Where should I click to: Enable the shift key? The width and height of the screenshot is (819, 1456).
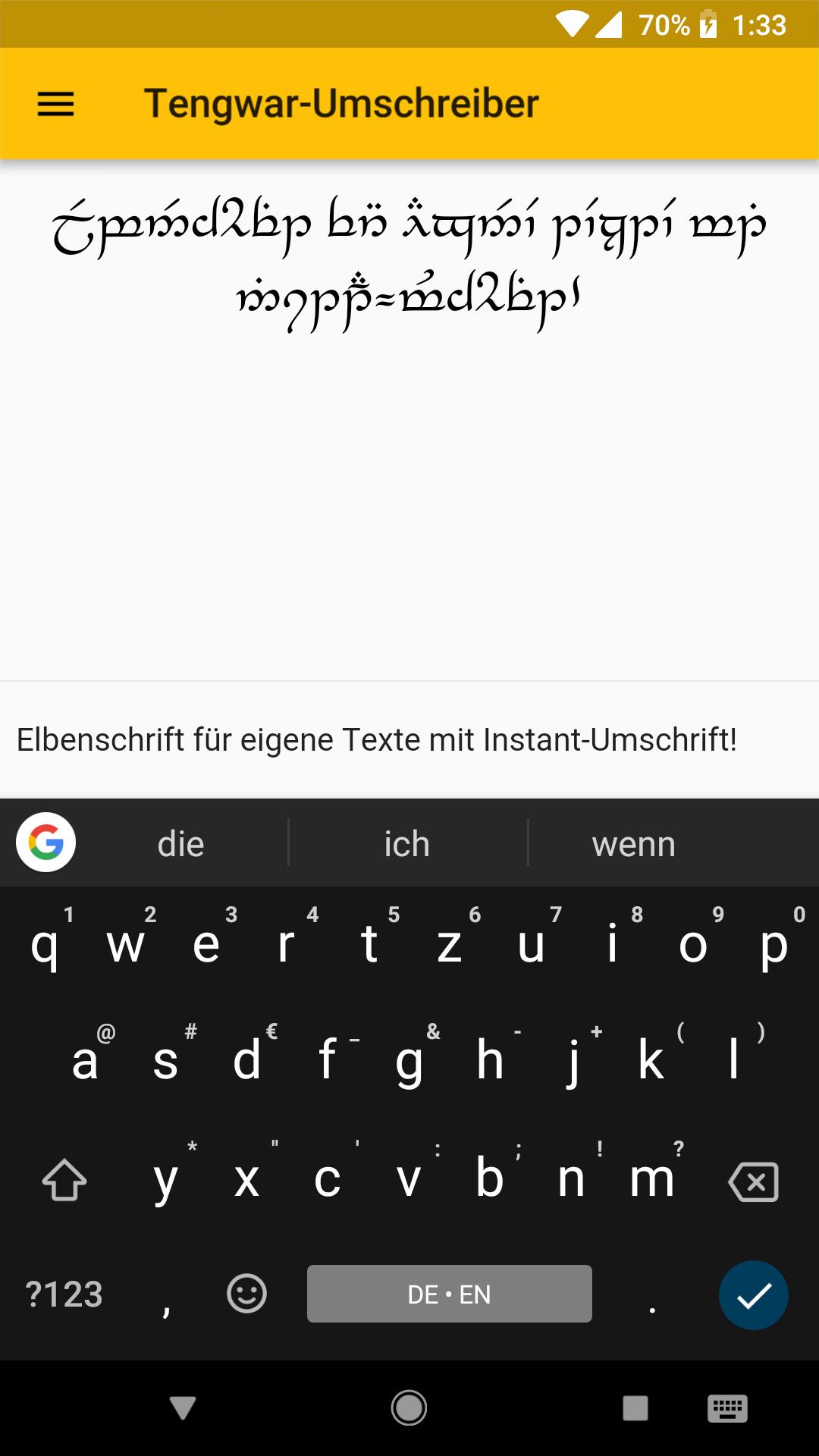(64, 1181)
